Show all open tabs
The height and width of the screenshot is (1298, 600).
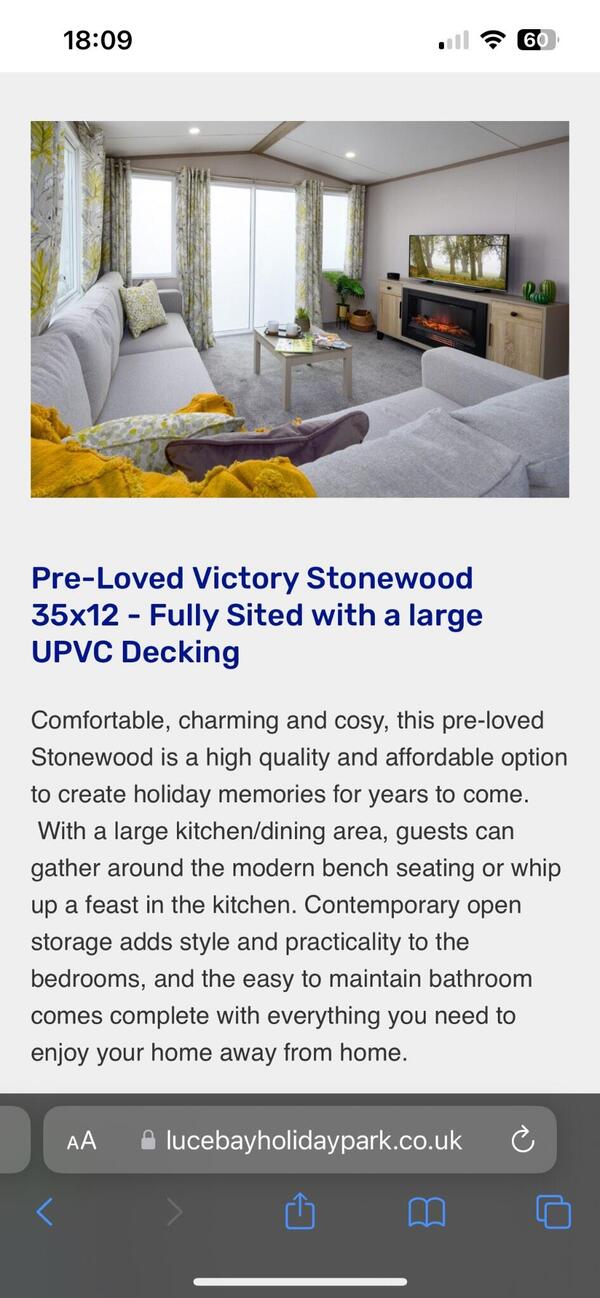pyautogui.click(x=553, y=1212)
